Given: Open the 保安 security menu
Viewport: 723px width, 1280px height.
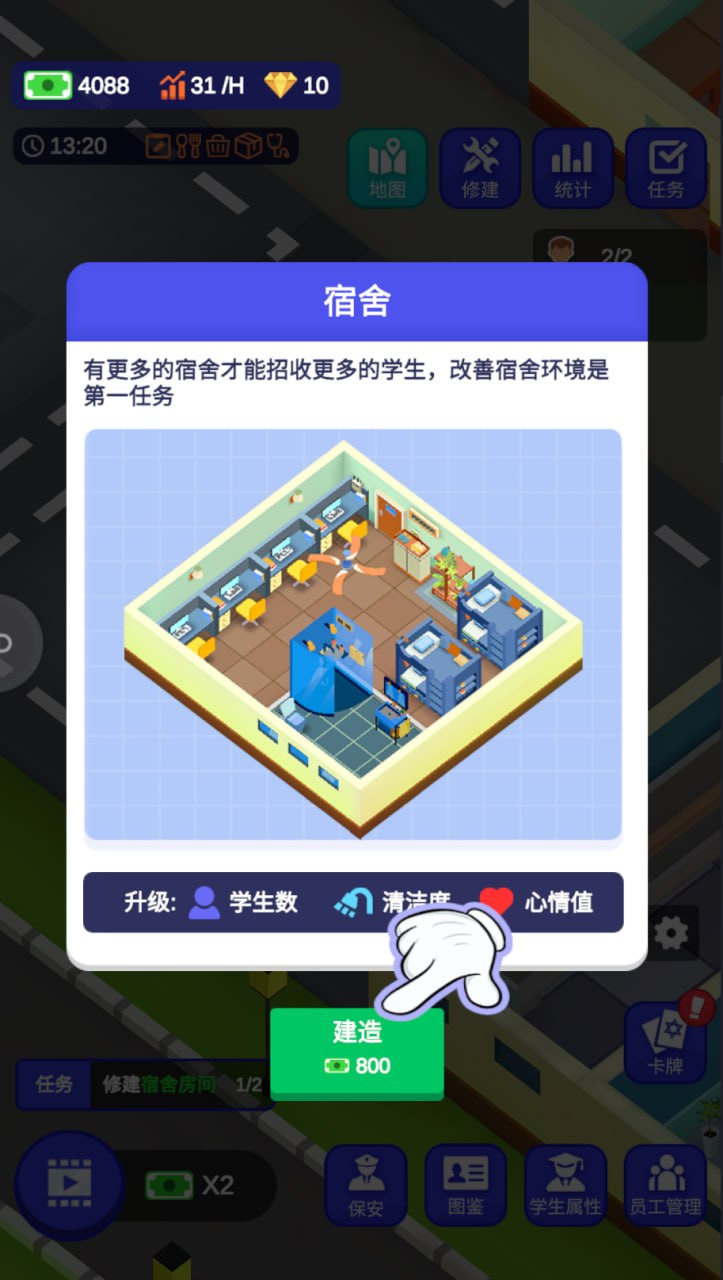Looking at the screenshot, I should 366,1185.
